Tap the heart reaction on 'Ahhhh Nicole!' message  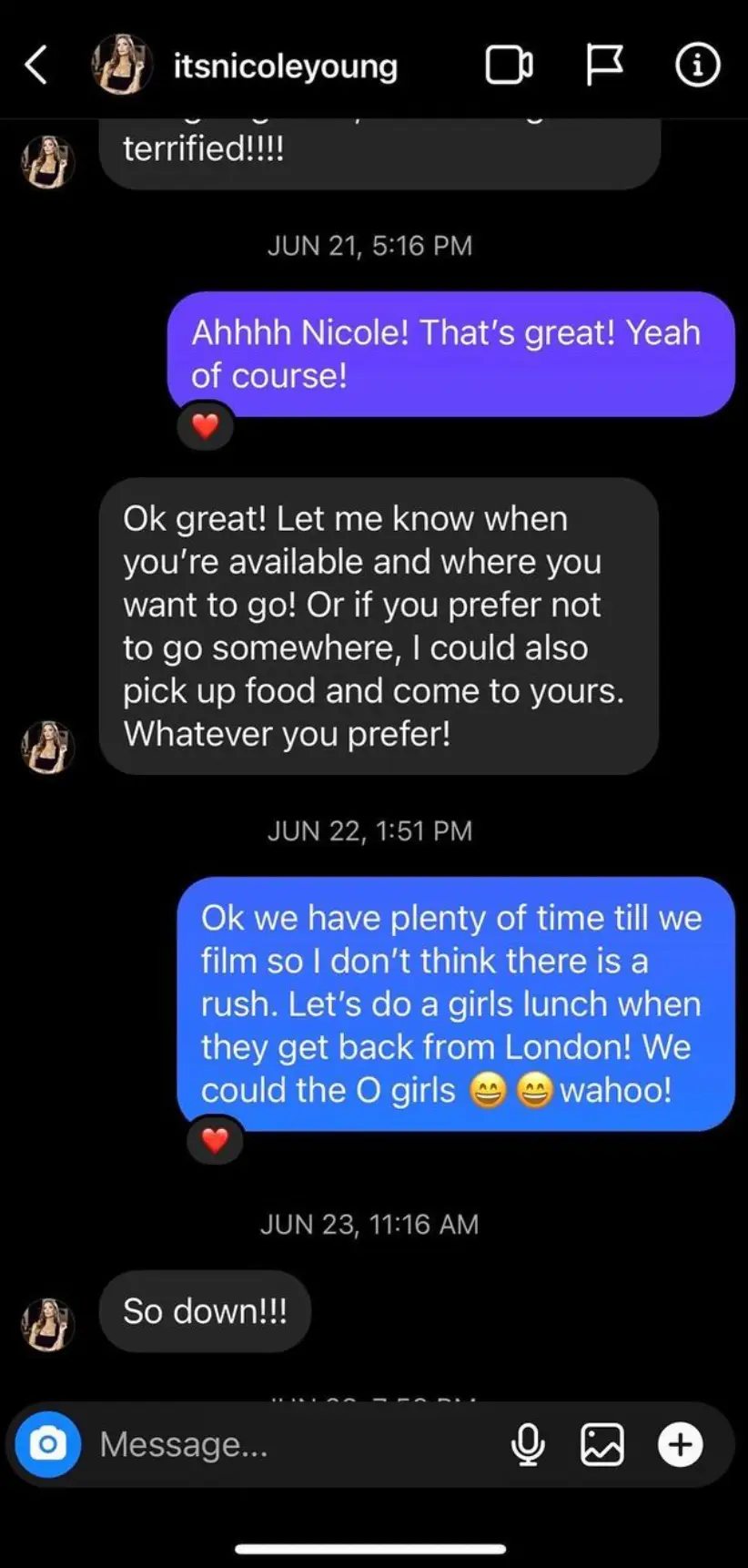(x=205, y=425)
